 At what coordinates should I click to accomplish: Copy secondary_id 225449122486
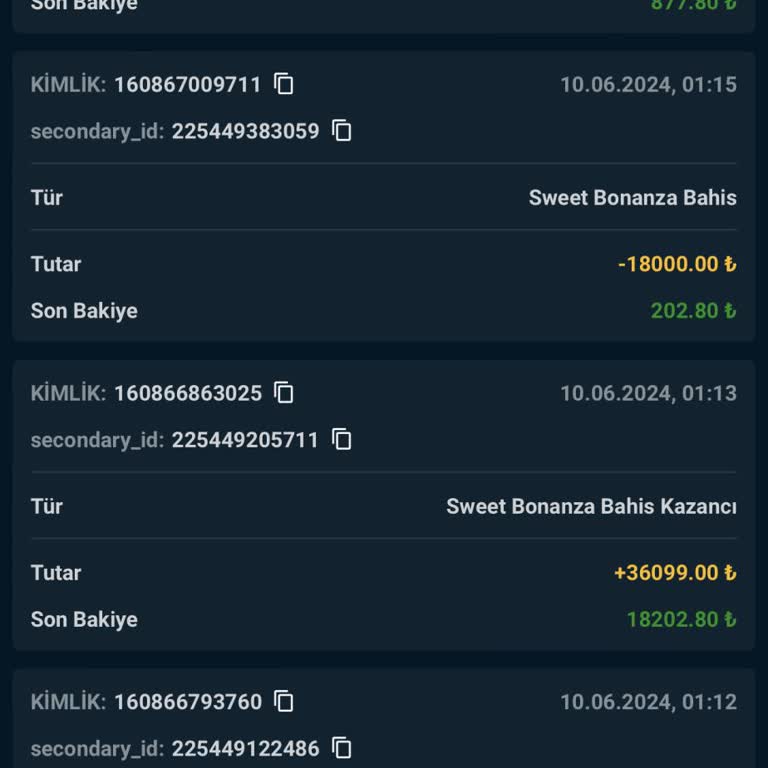point(342,748)
